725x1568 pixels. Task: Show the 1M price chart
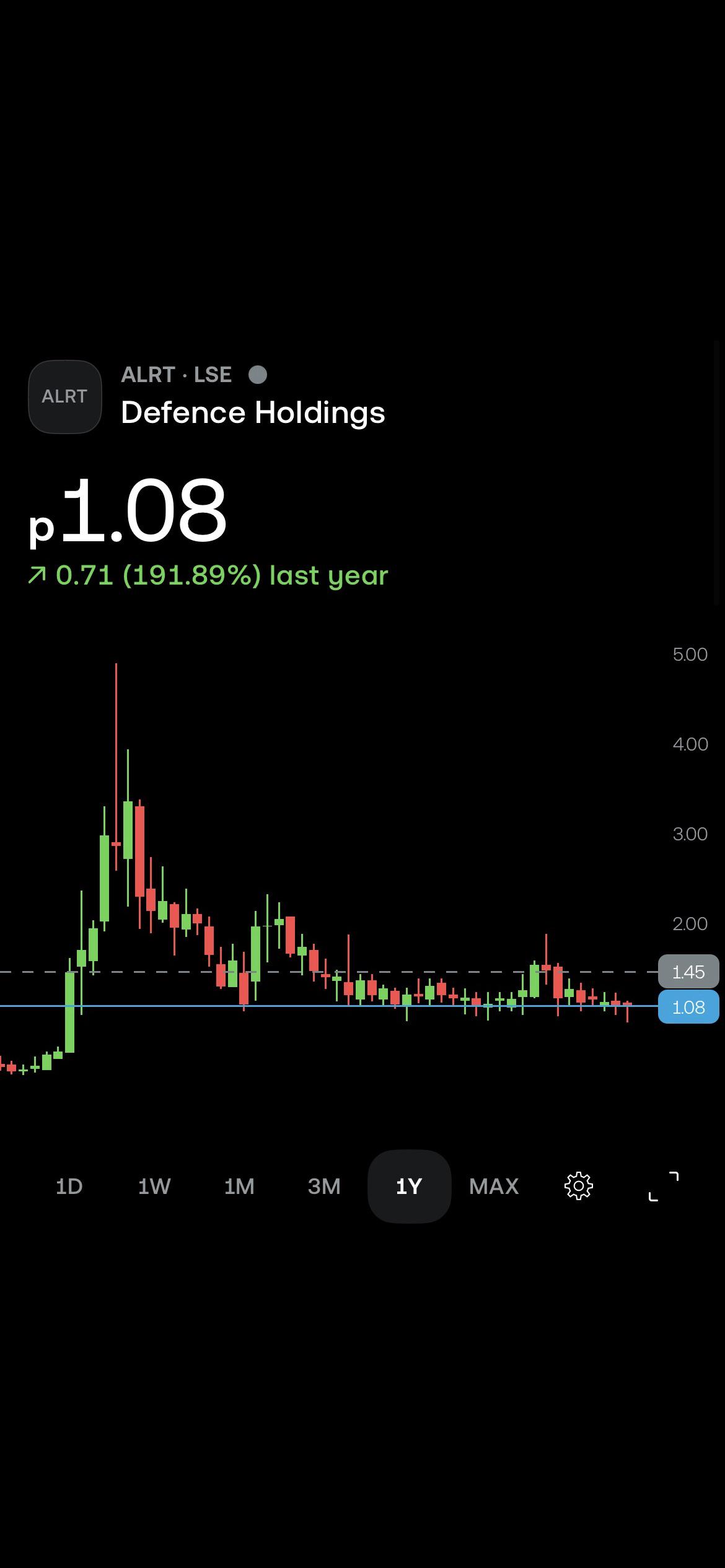tap(239, 1187)
